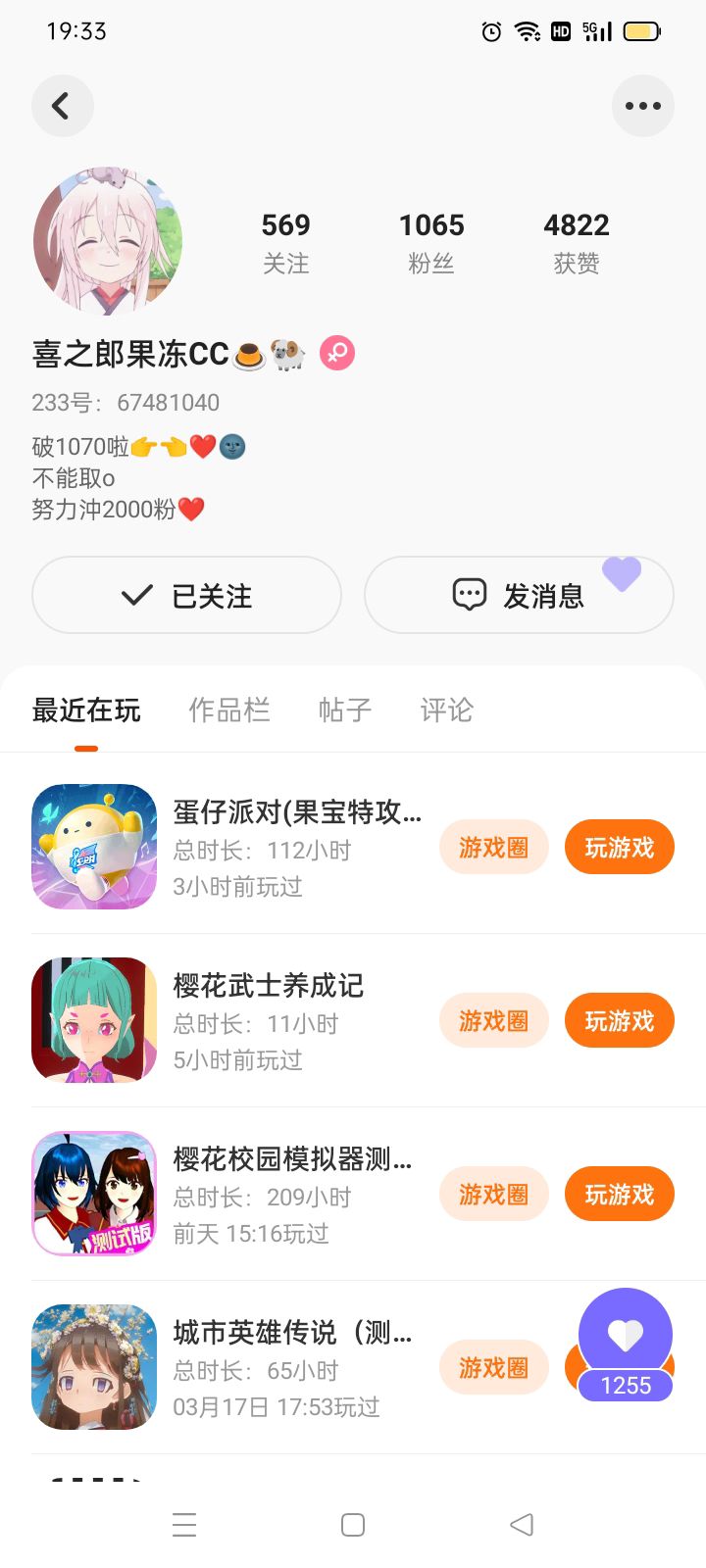This screenshot has height=1568, width=706.
Task: Send a message via 发消息
Action: (518, 595)
